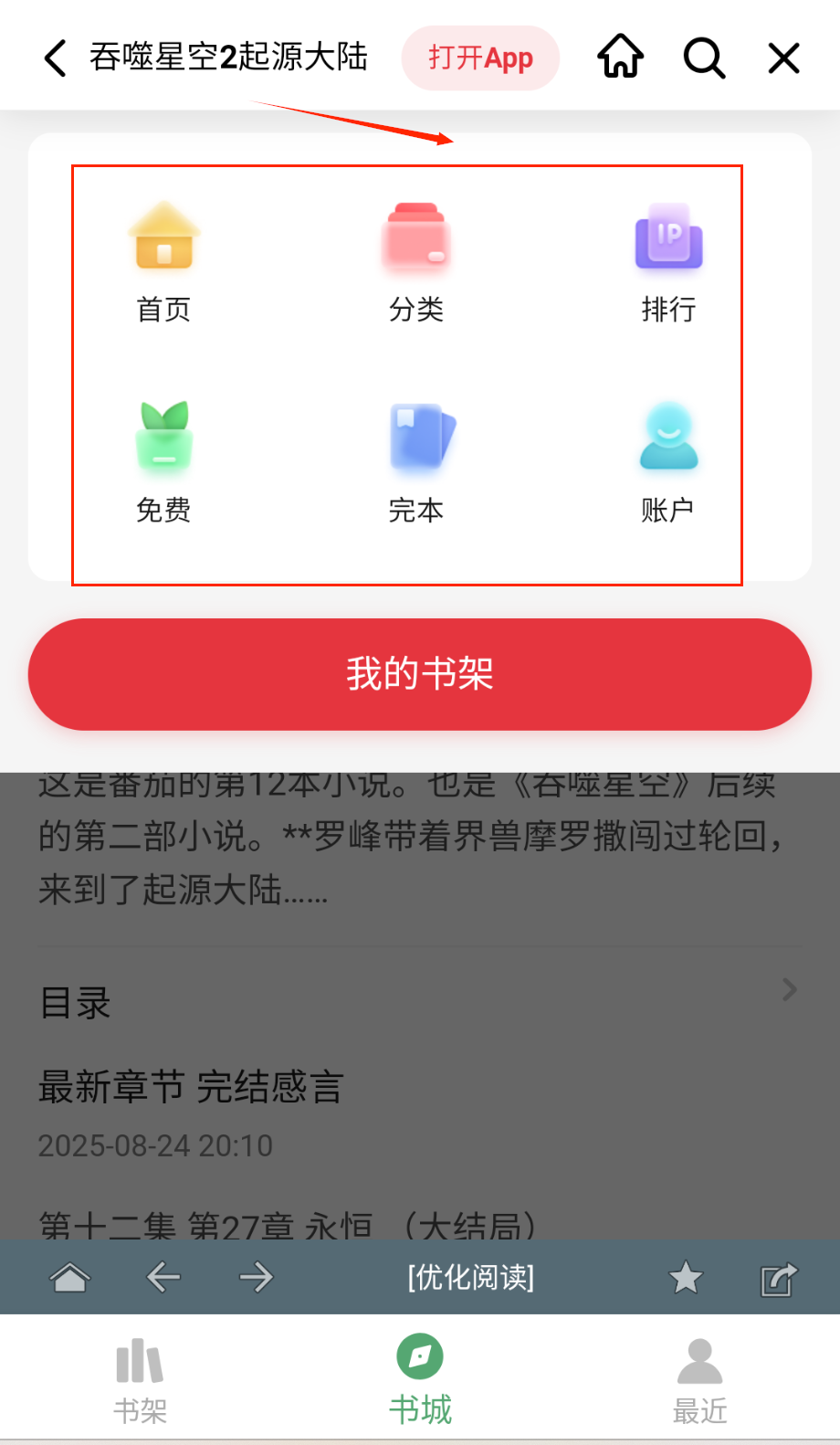The width and height of the screenshot is (840, 1445).
Task: Tap the 打开App button
Action: pyautogui.click(x=480, y=58)
